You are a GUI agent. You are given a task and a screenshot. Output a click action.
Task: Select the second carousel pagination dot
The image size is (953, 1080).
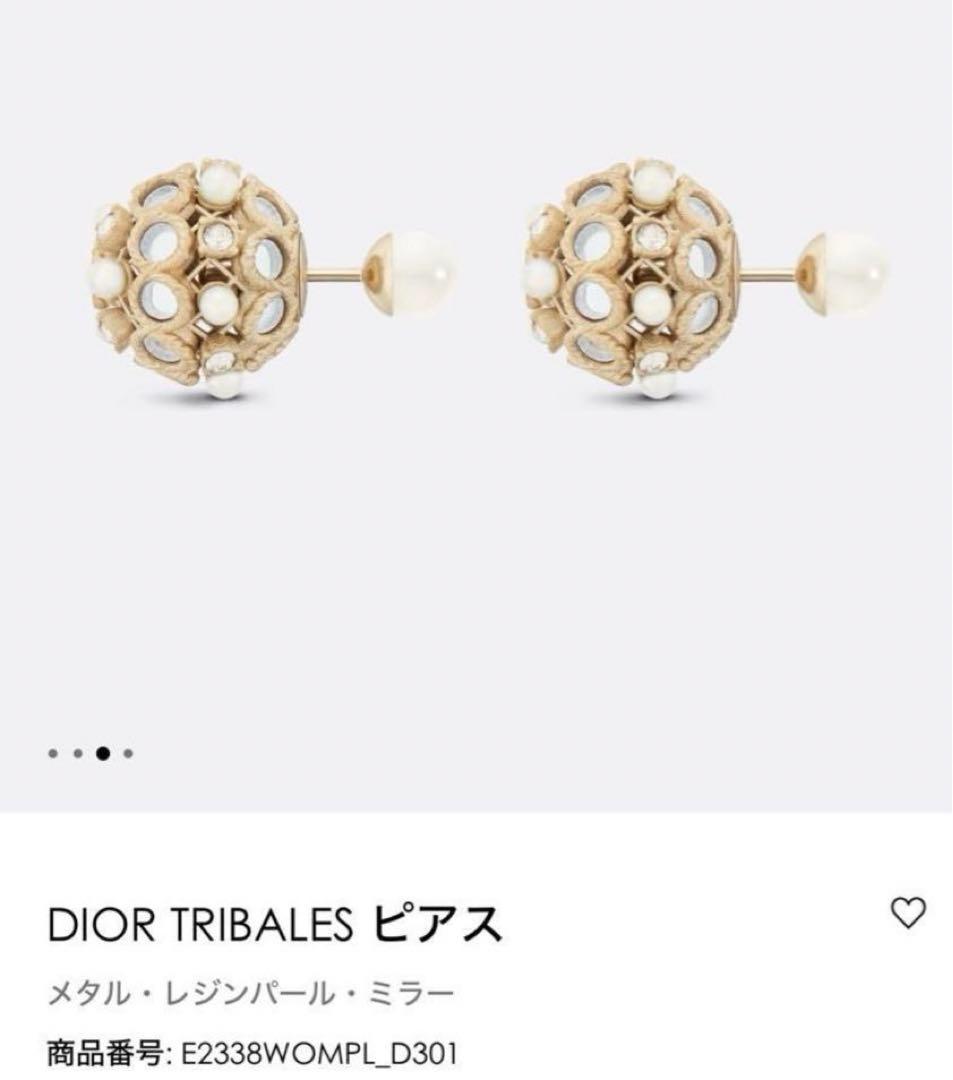76,752
